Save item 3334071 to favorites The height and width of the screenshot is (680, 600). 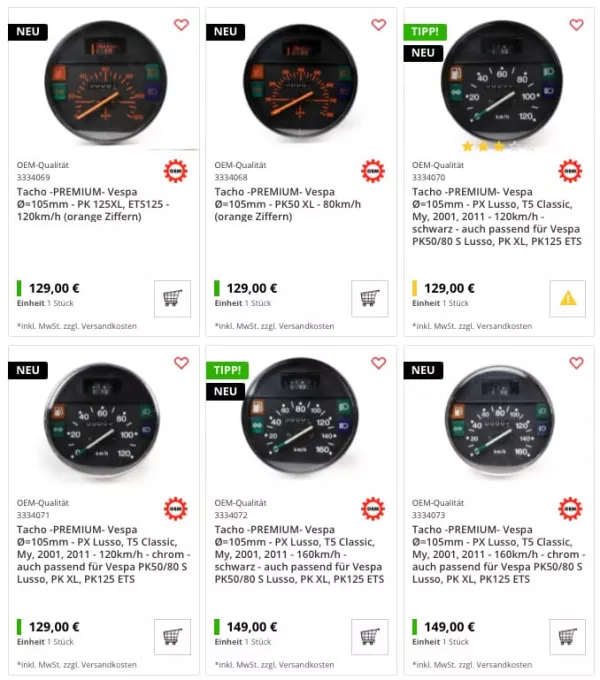point(181,363)
